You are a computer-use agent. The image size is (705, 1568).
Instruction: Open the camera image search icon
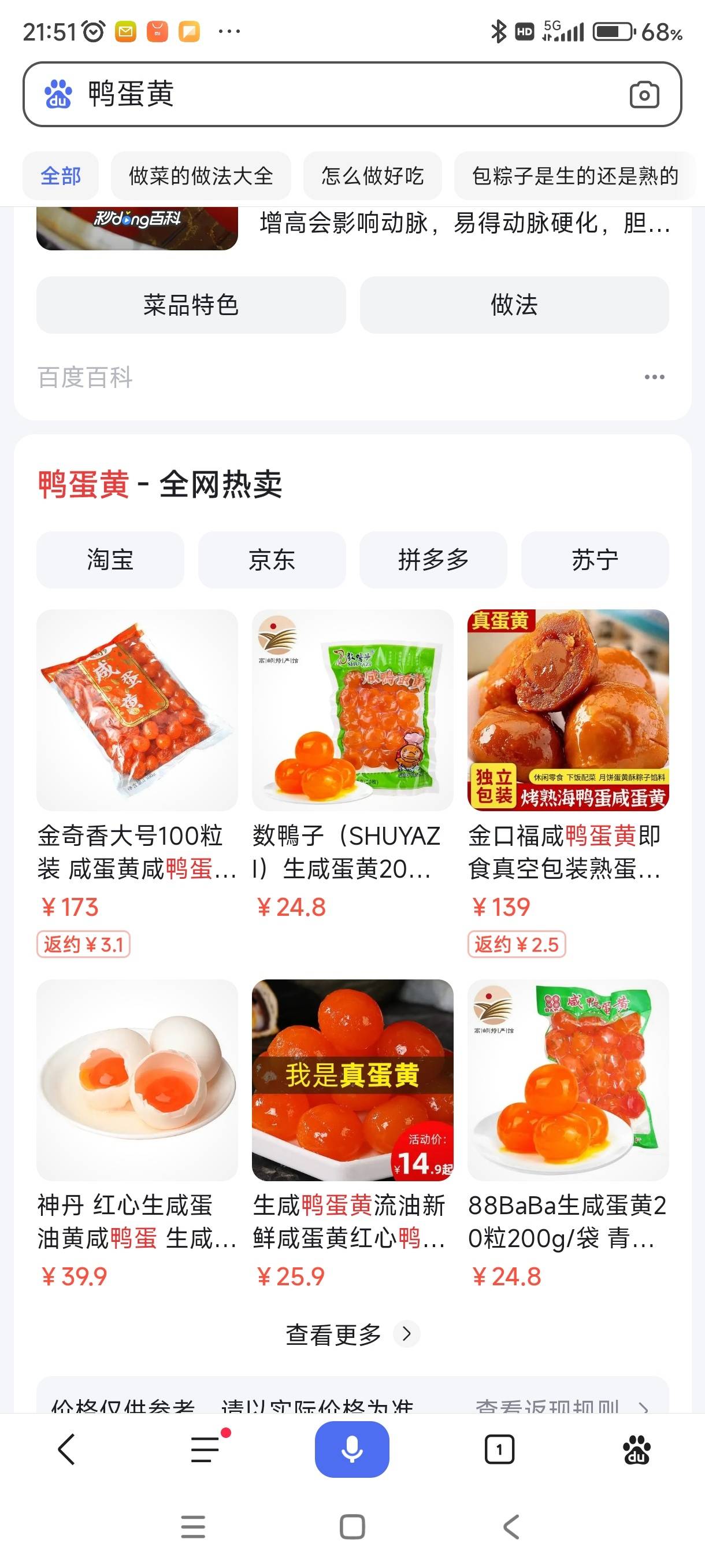tap(644, 95)
